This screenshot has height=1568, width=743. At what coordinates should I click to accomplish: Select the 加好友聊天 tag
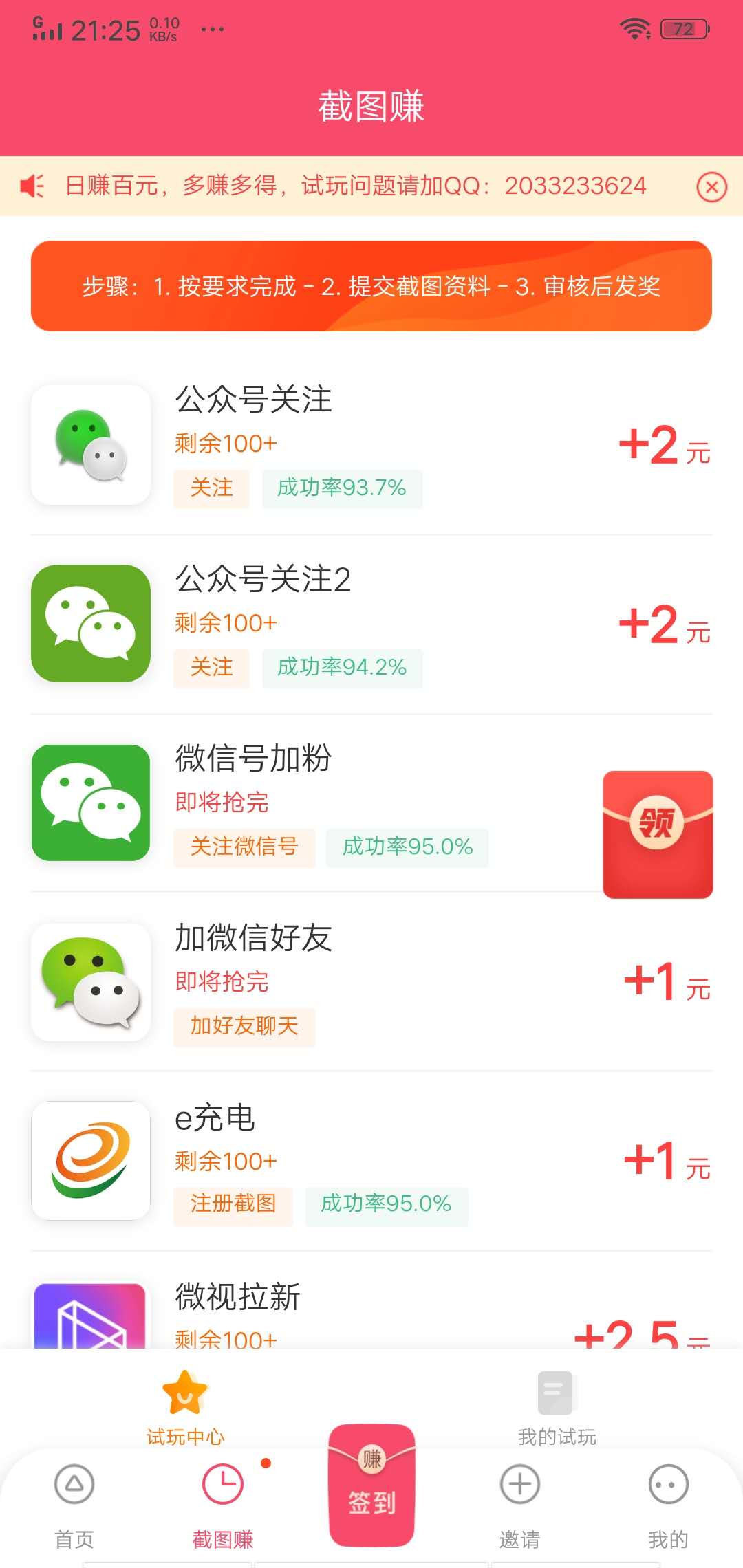[244, 1027]
